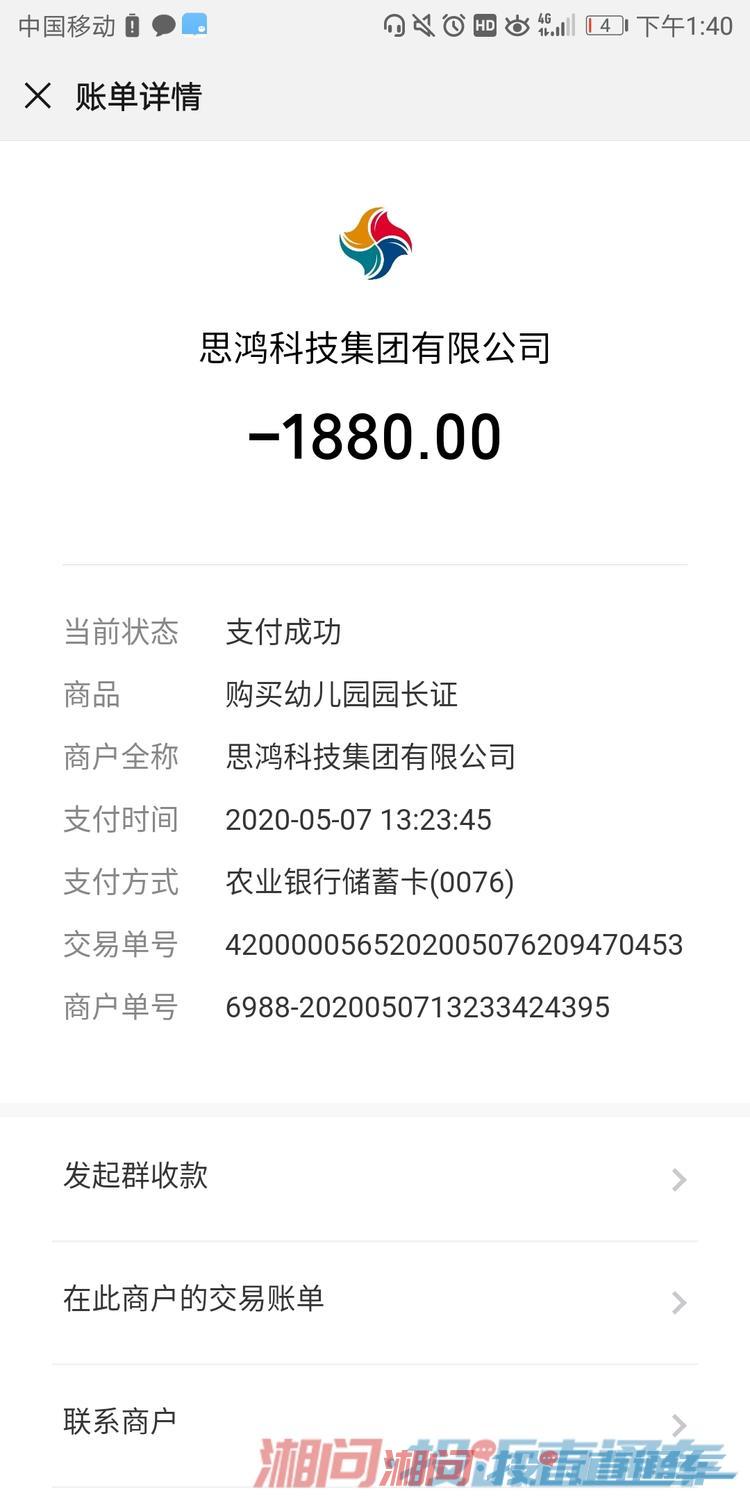Open 联系商户 to contact merchant
Image resolution: width=750 pixels, height=1500 pixels.
[x=374, y=1420]
